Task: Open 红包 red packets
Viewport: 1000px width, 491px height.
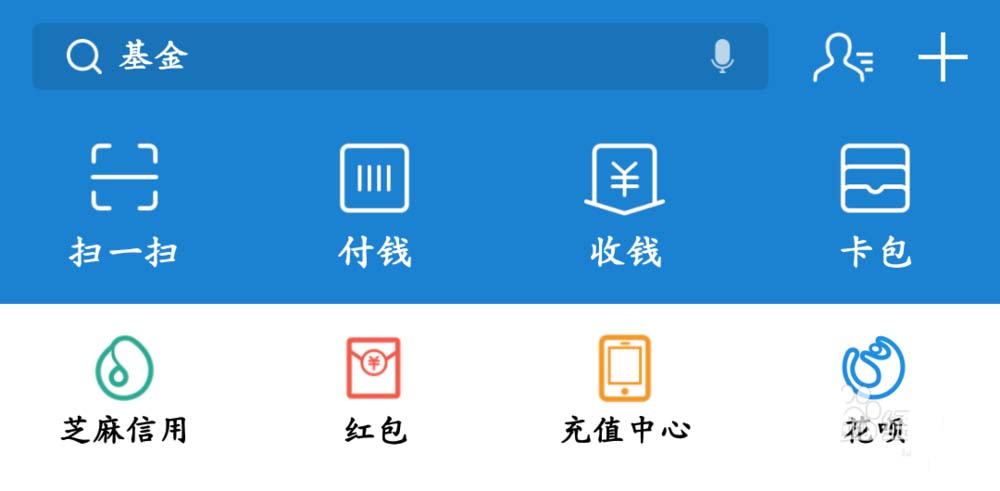Action: click(374, 390)
